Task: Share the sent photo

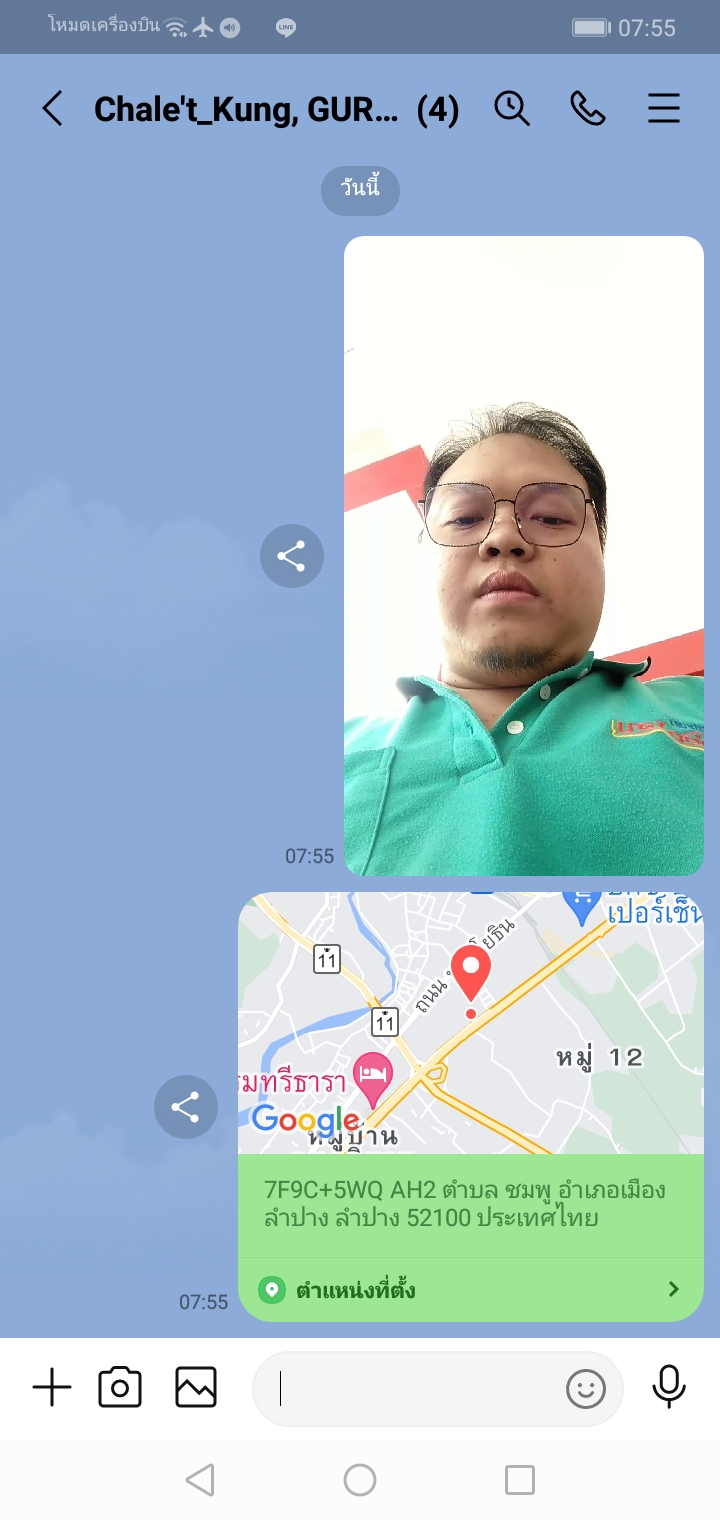Action: (292, 556)
